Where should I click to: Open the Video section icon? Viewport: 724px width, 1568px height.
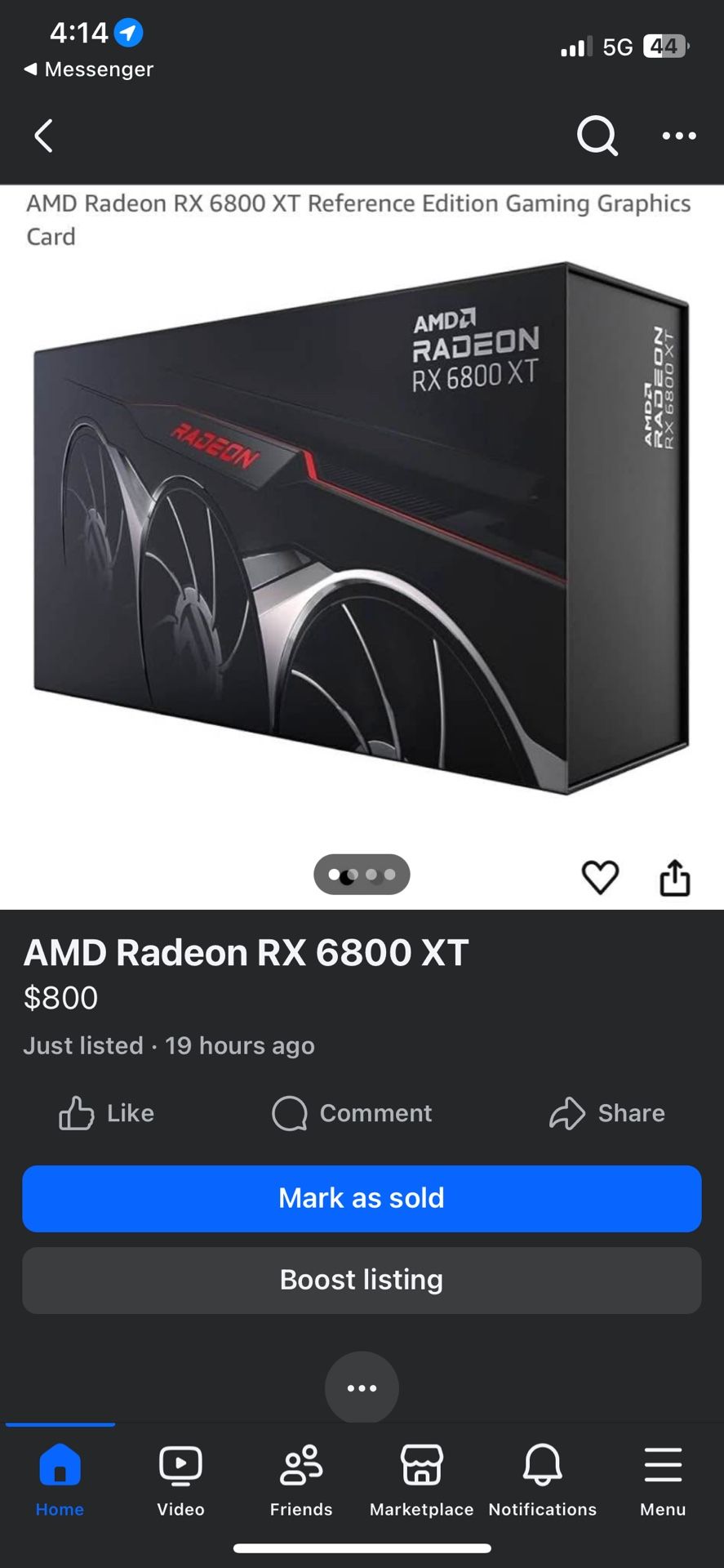tap(180, 1464)
